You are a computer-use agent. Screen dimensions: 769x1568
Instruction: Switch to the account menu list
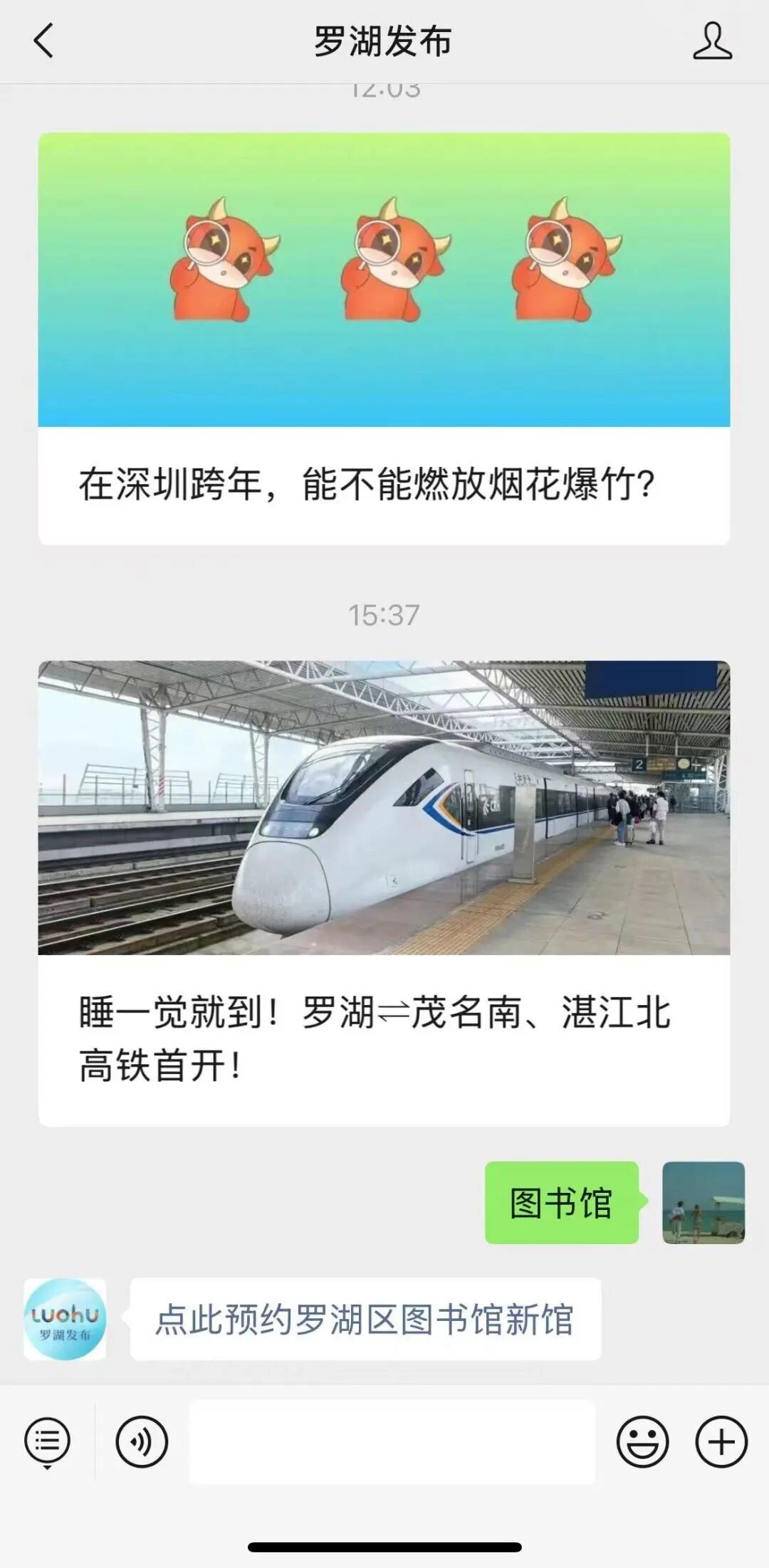(48, 1443)
